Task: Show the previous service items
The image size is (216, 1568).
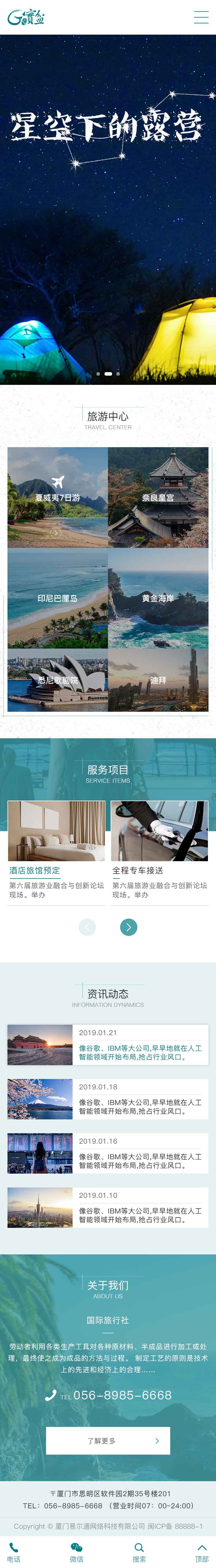Action: [x=87, y=927]
